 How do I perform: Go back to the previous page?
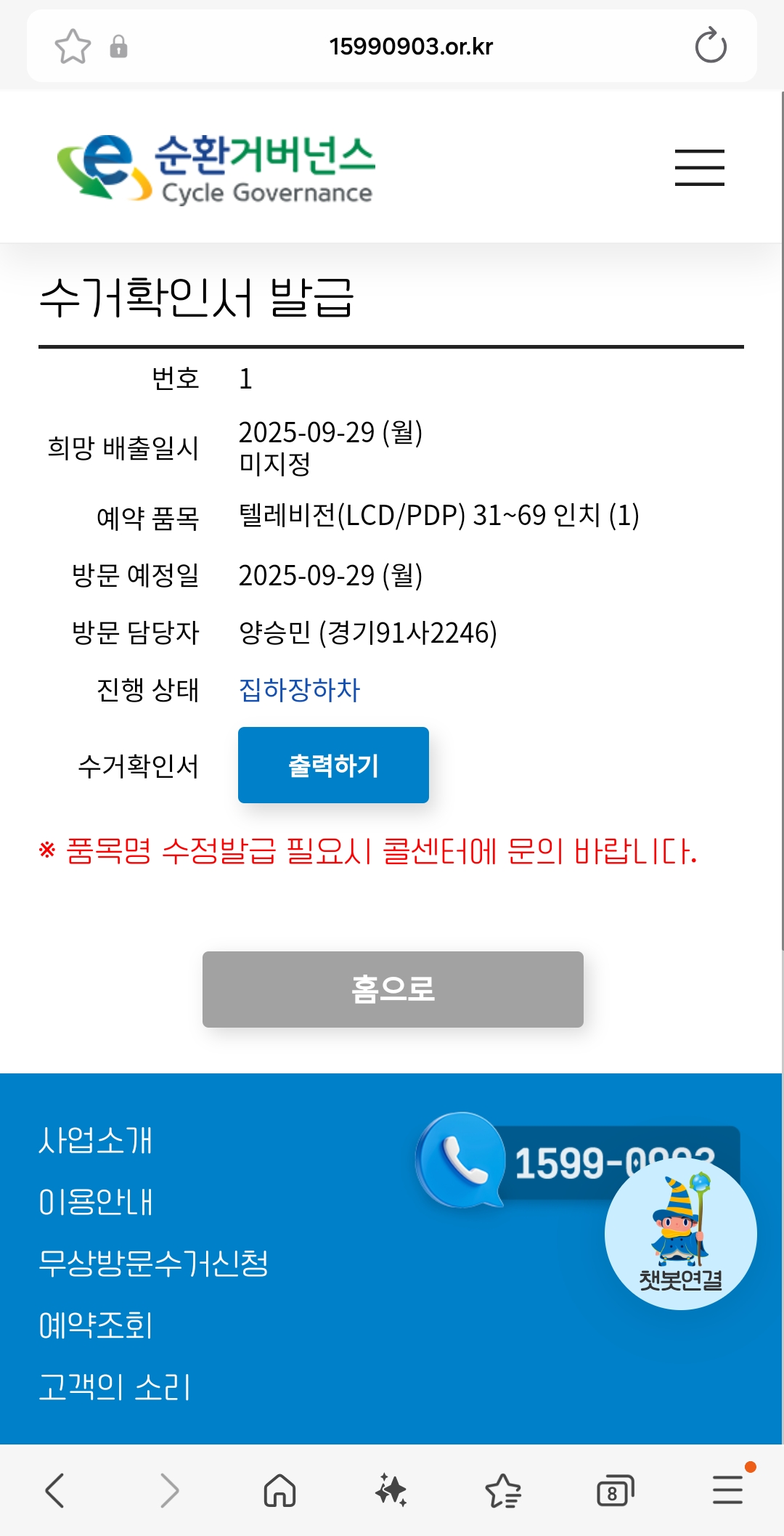tap(55, 1491)
